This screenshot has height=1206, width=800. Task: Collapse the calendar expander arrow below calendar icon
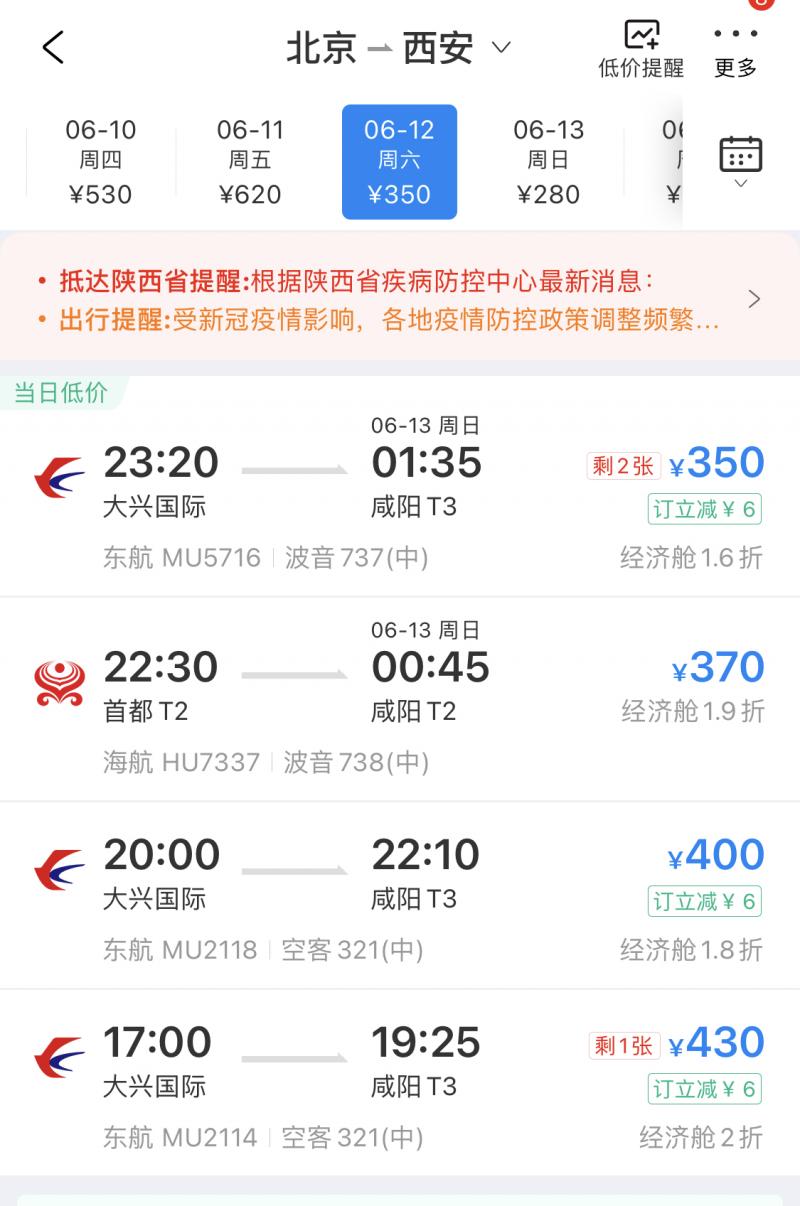740,185
